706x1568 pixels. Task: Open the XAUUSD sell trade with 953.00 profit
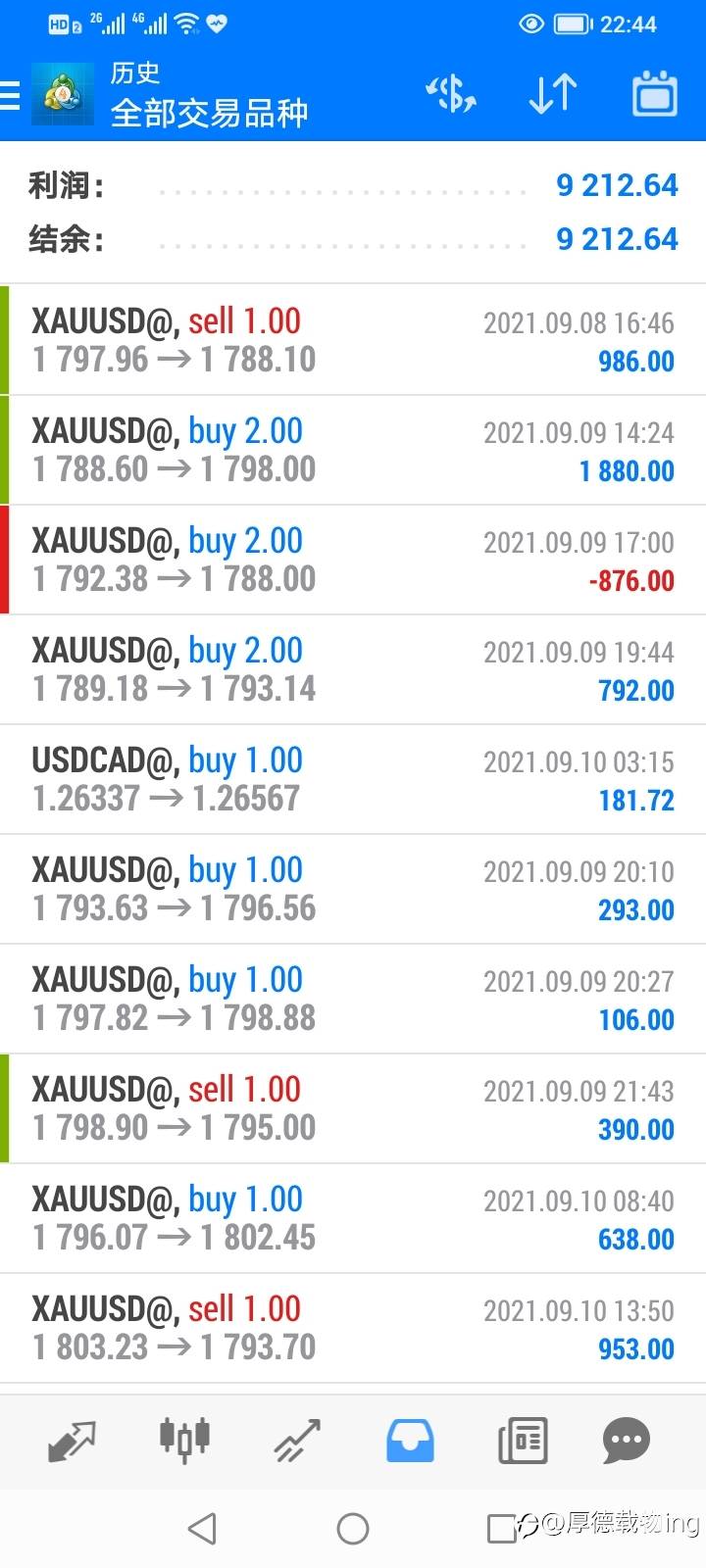tap(353, 1328)
